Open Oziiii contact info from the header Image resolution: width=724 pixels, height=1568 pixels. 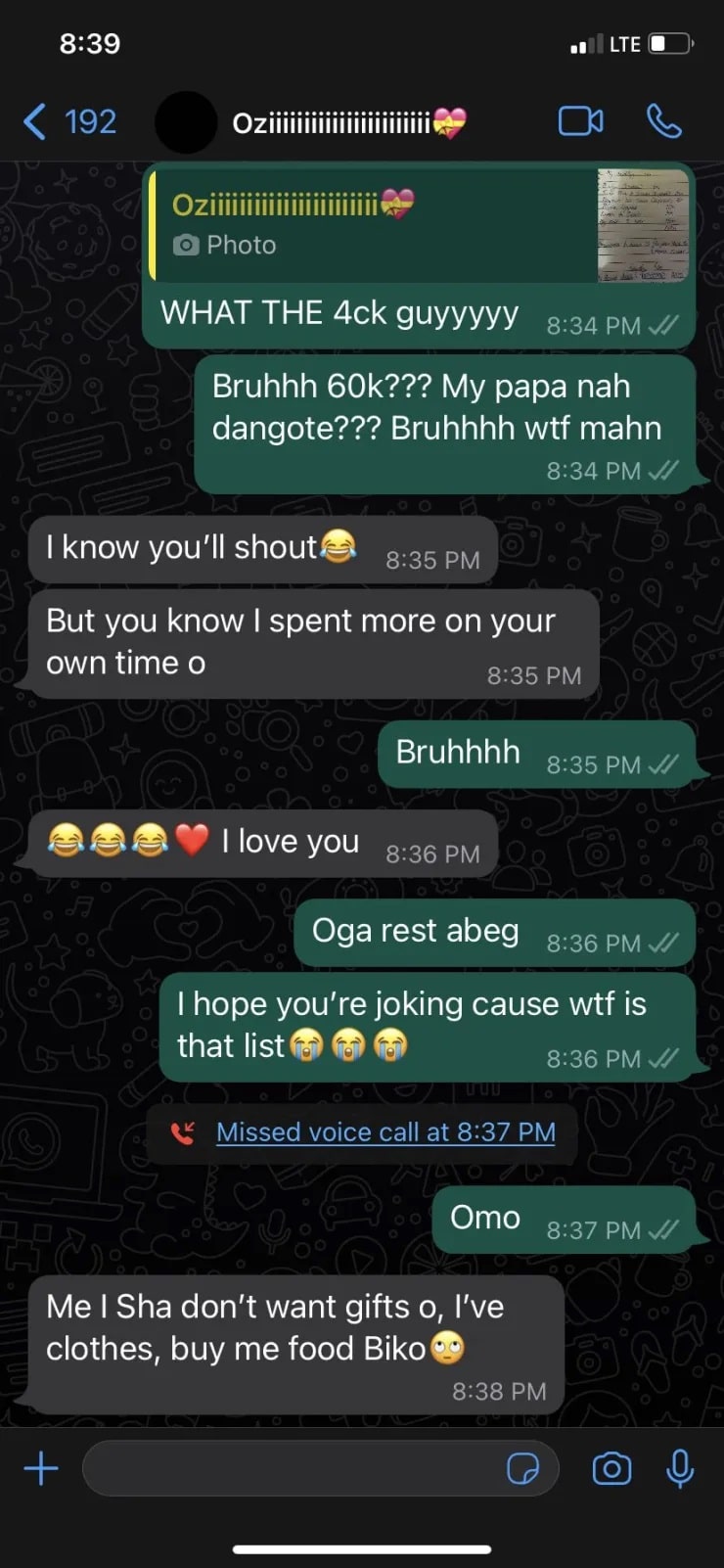click(333, 122)
